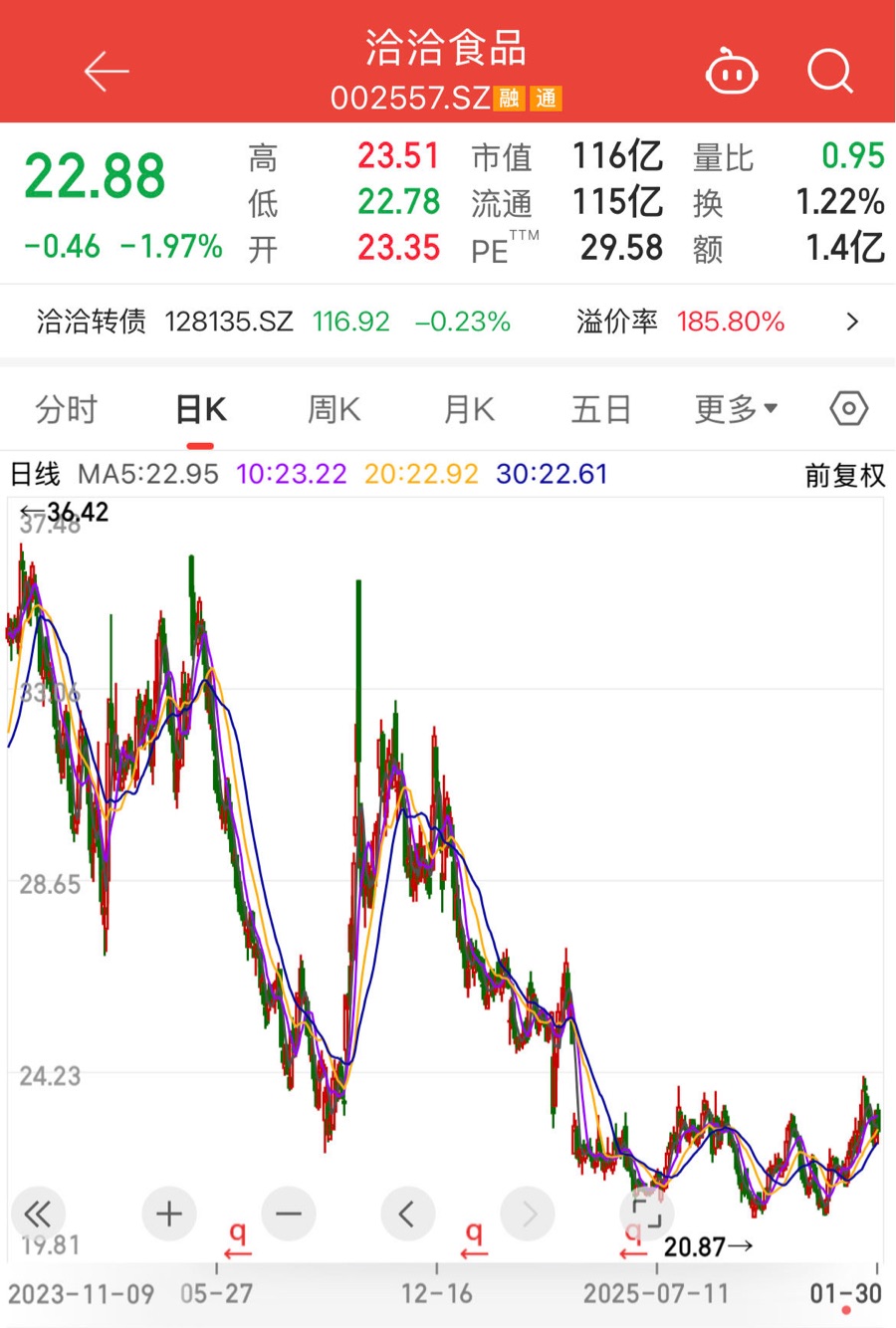Open the robot assistant icon
The width and height of the screenshot is (896, 1328).
pos(732,73)
